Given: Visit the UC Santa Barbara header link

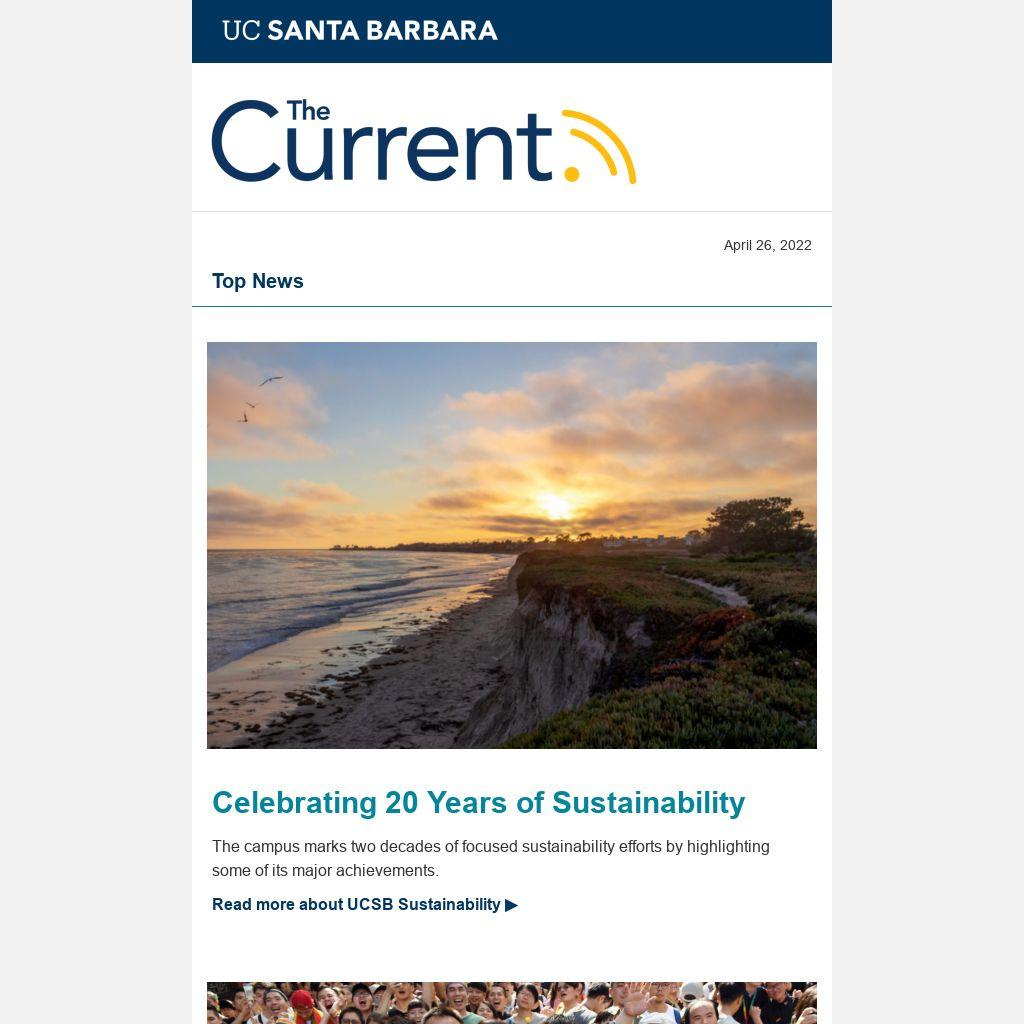Looking at the screenshot, I should pyautogui.click(x=360, y=31).
